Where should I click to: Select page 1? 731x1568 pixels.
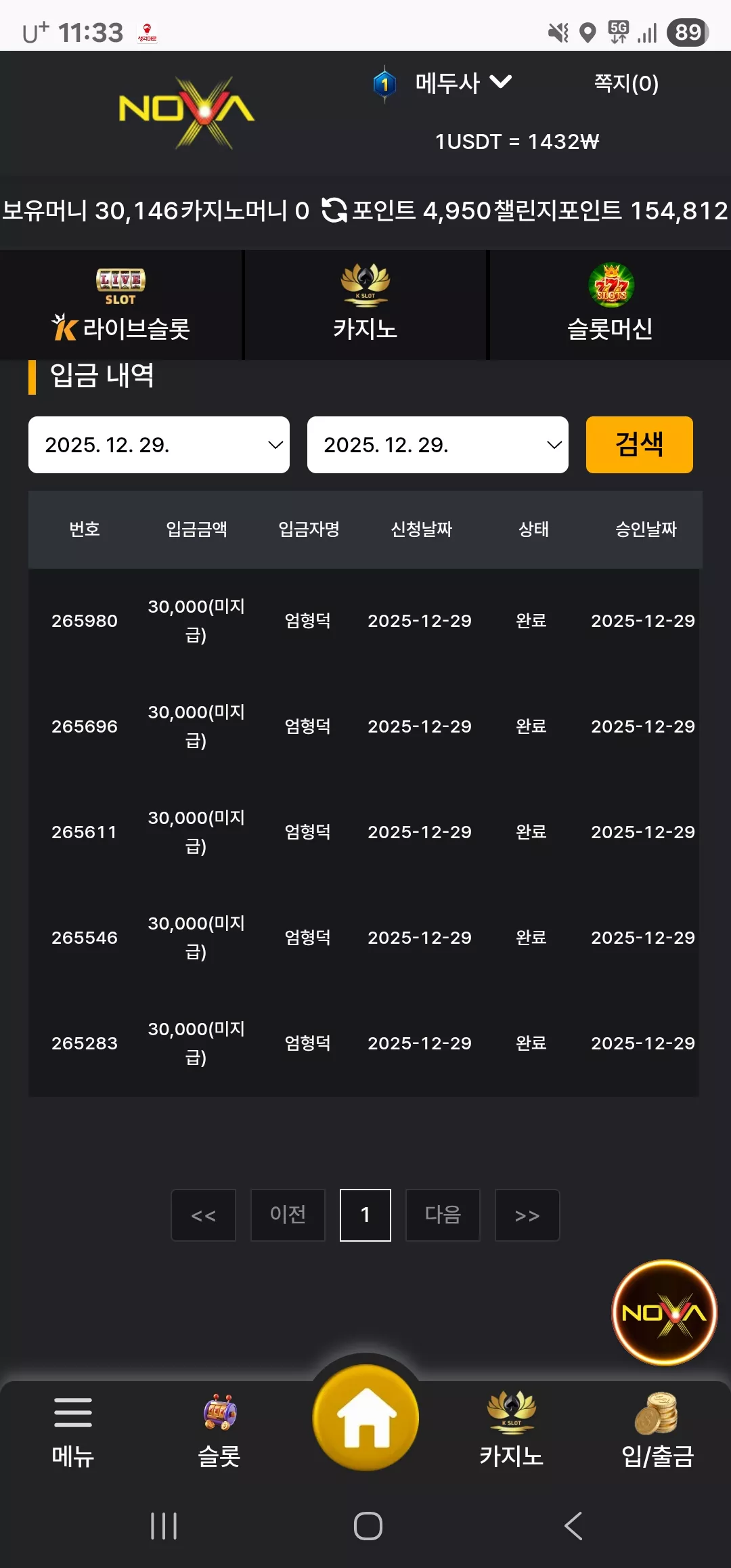coord(365,1215)
